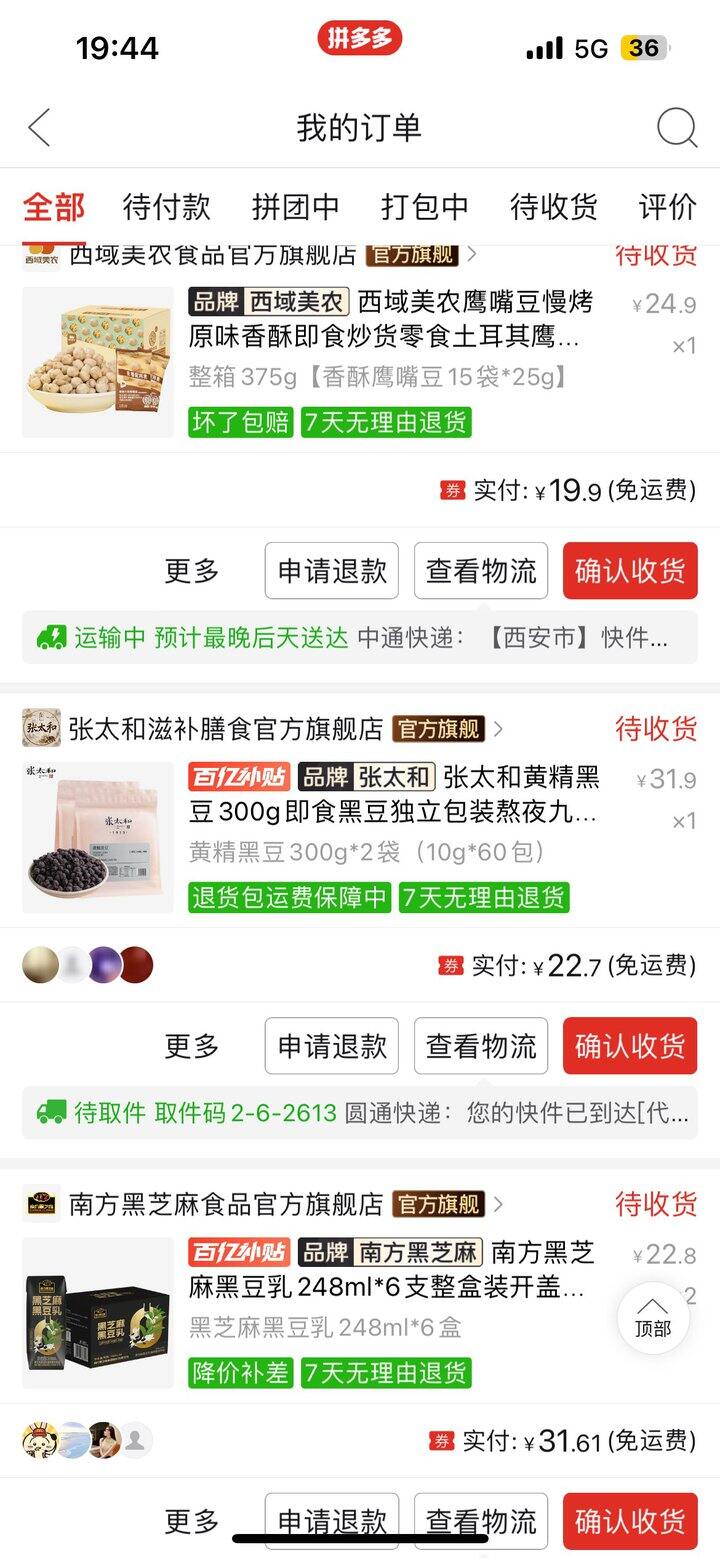The image size is (720, 1558).
Task: Open the order search icon
Action: click(x=676, y=128)
